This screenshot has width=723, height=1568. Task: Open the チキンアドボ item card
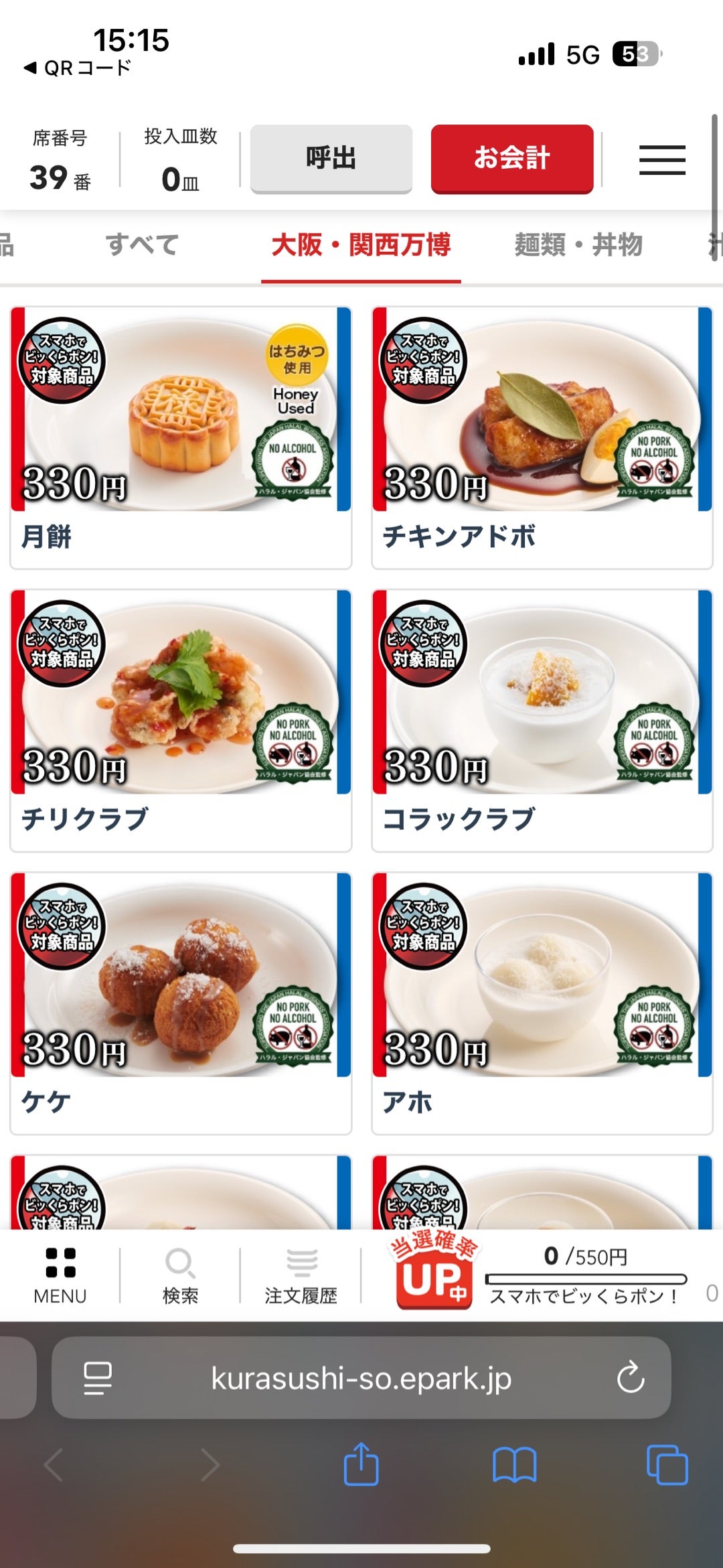point(542,438)
